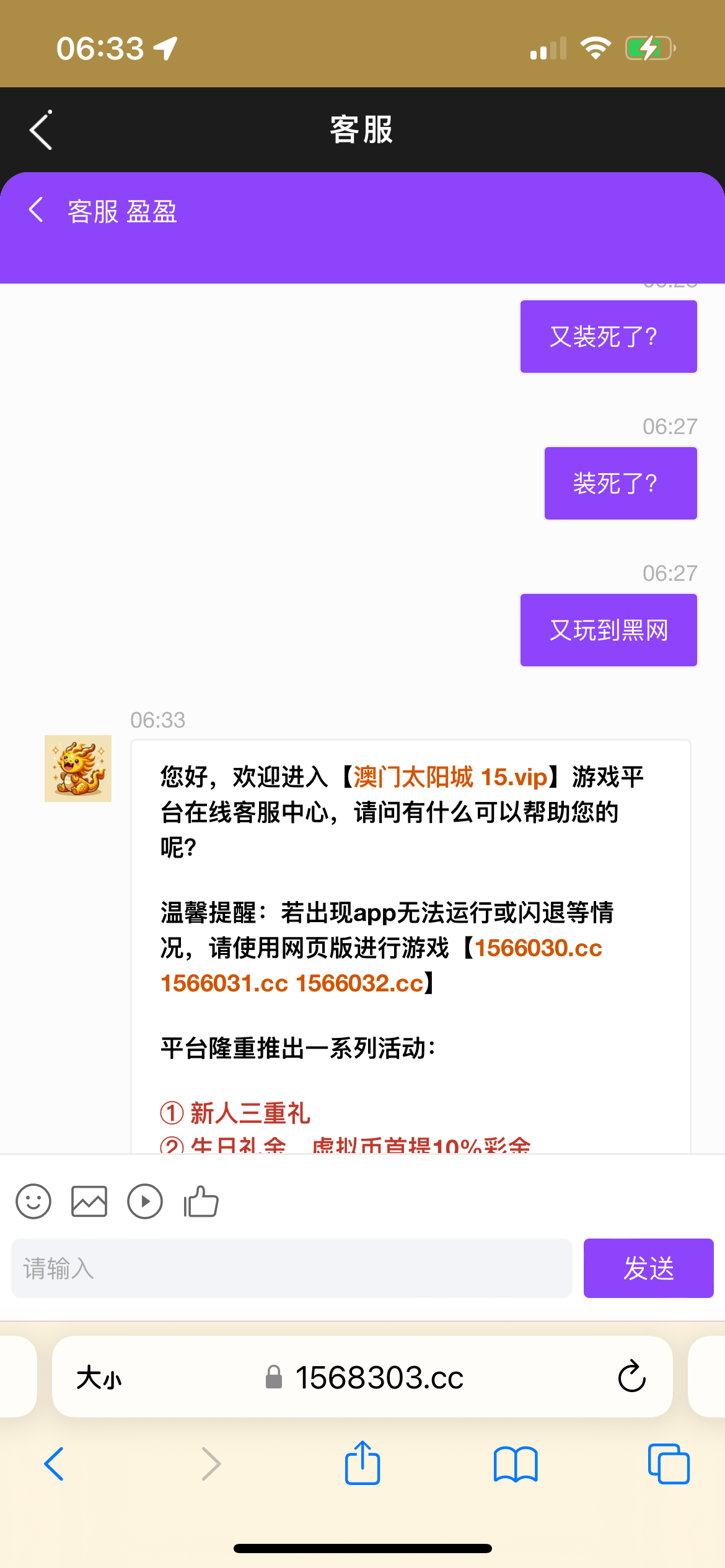Viewport: 725px width, 1568px height.
Task: Open the Safari share sheet
Action: point(362,1463)
